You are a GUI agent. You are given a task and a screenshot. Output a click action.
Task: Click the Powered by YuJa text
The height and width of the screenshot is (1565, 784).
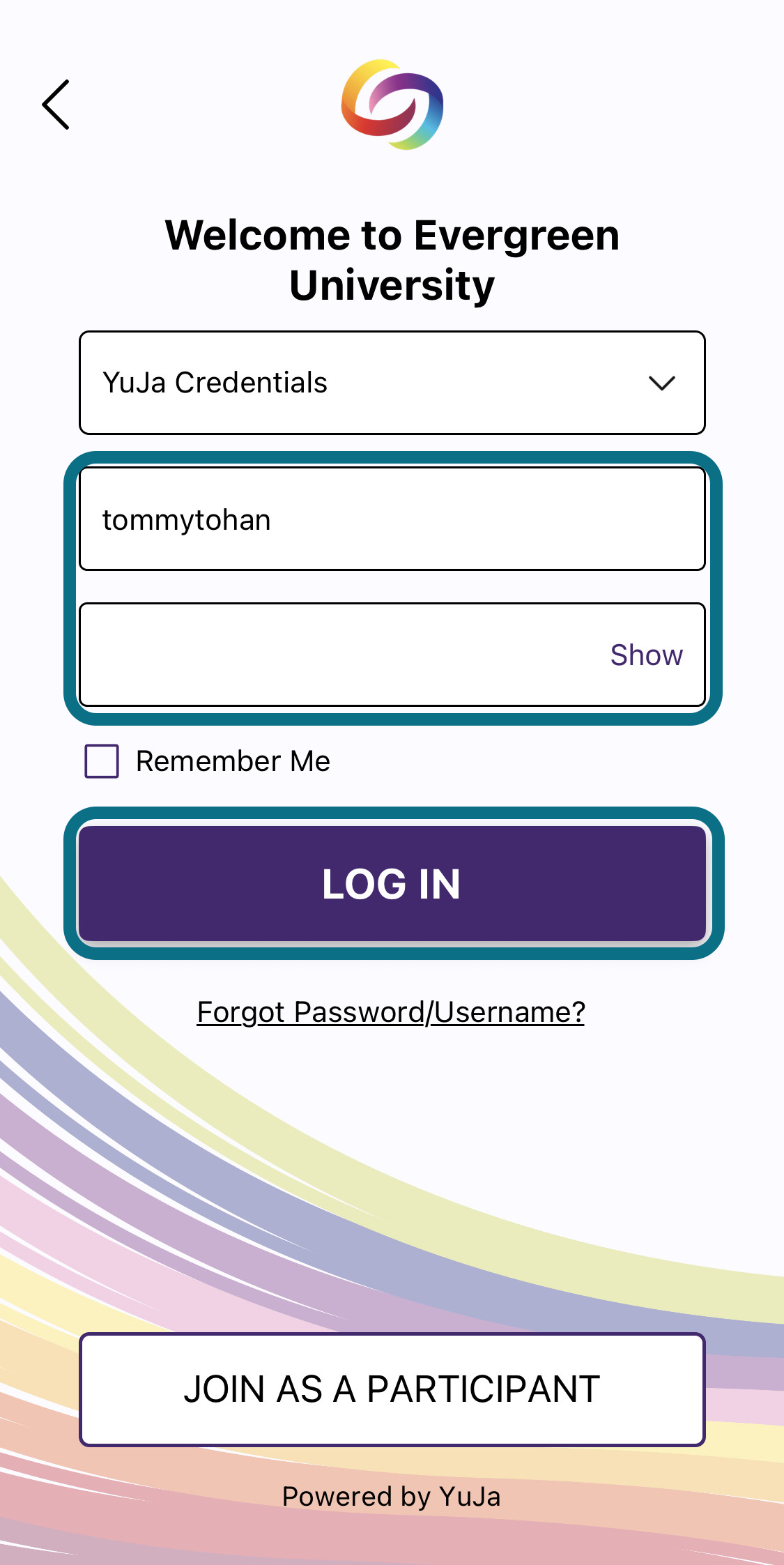(x=392, y=1495)
